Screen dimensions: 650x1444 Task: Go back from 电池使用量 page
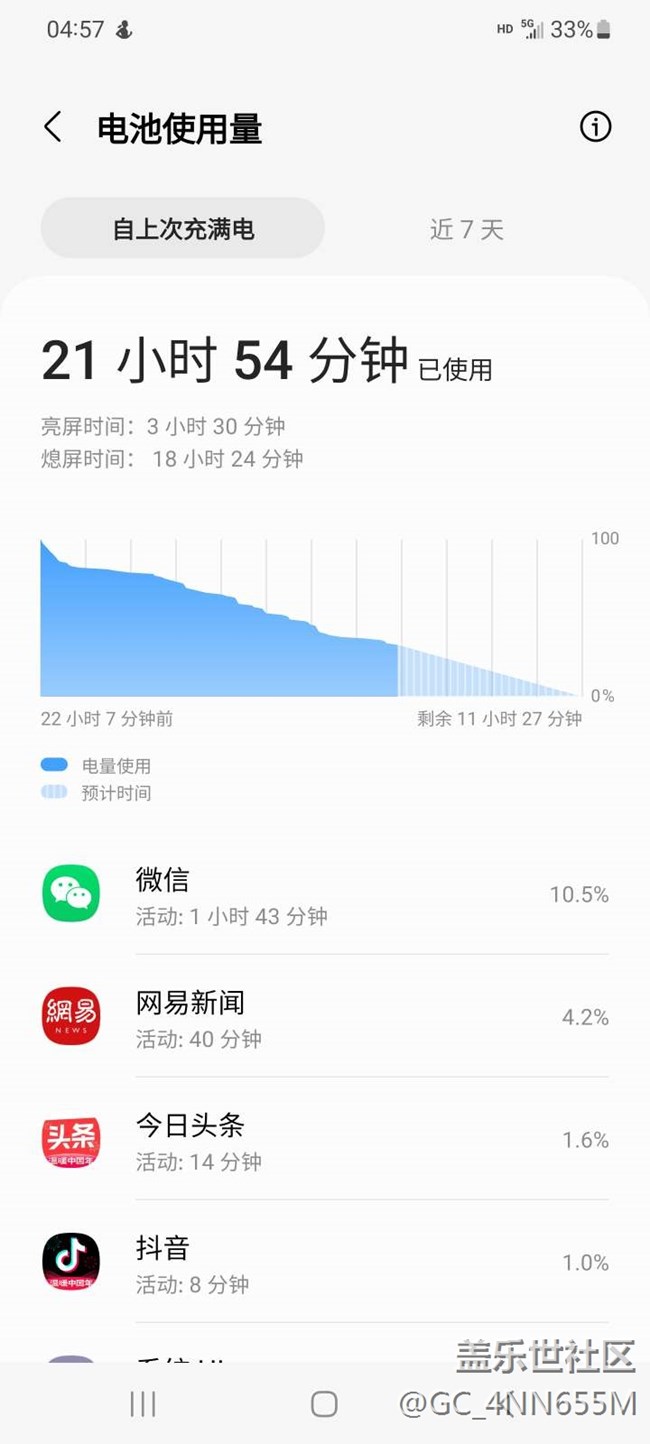[x=53, y=128]
